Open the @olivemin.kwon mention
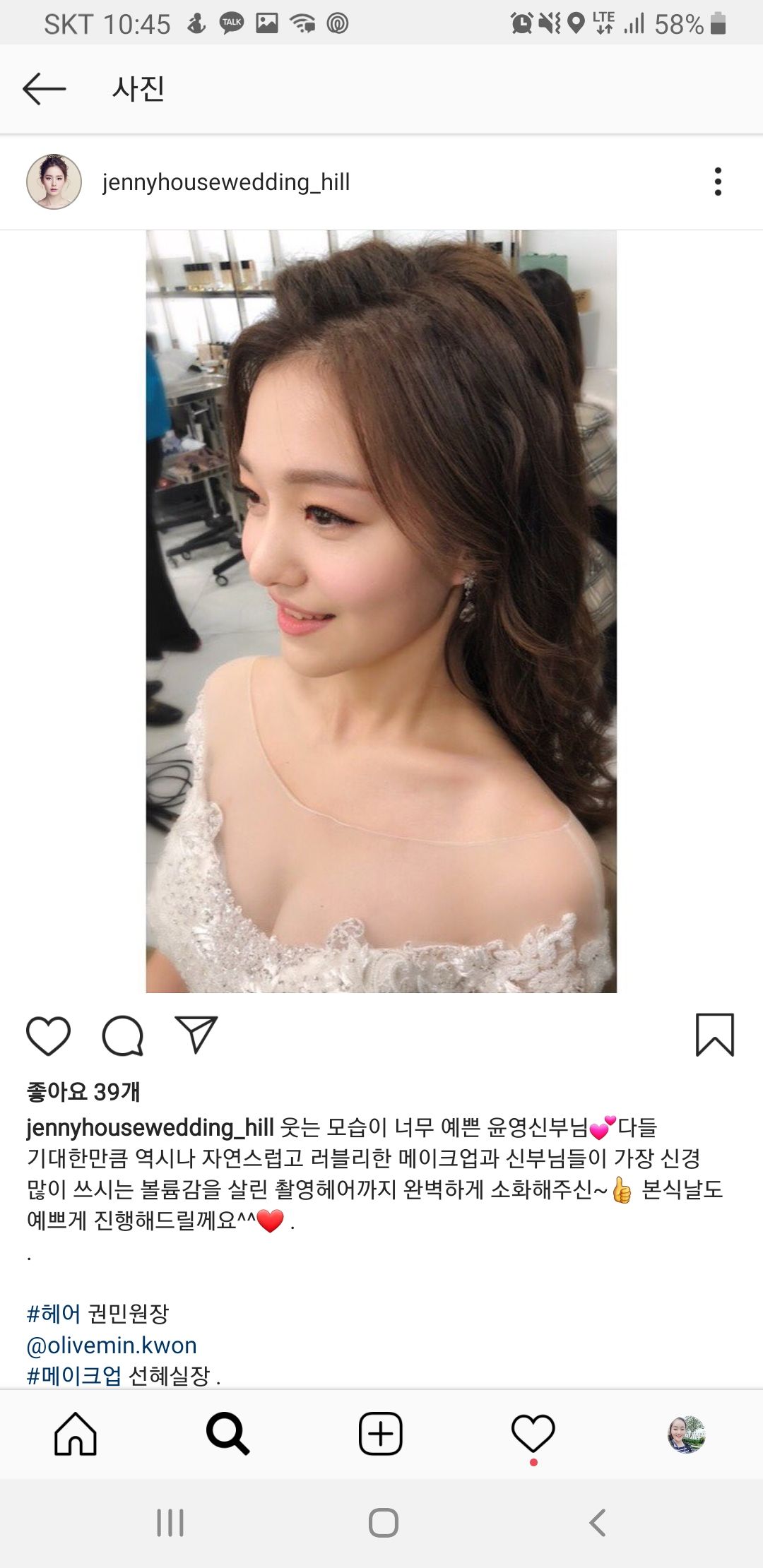The height and width of the screenshot is (1568, 763). 112,1345
